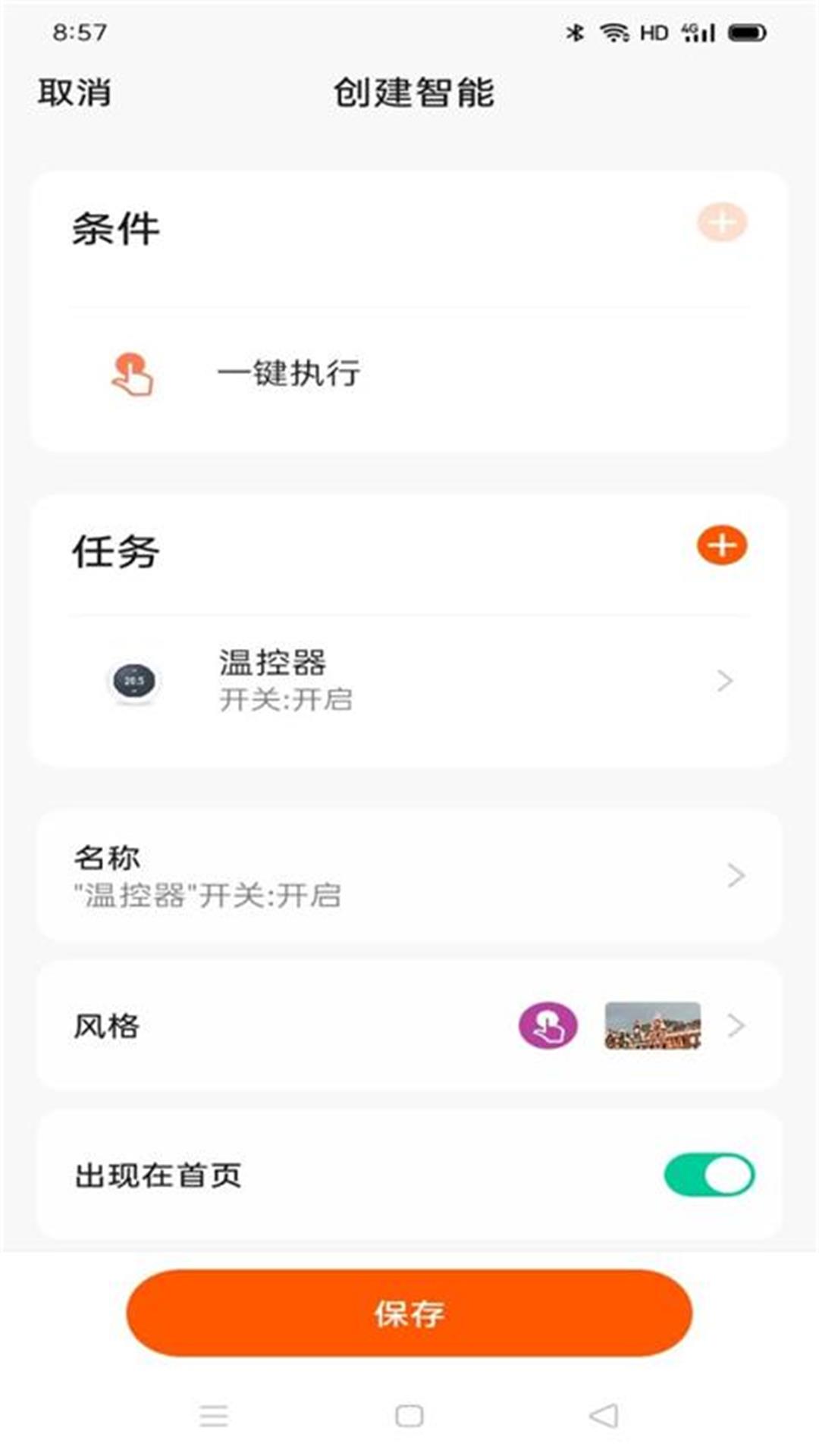
Task: Open the 风格 style settings
Action: (x=409, y=1026)
